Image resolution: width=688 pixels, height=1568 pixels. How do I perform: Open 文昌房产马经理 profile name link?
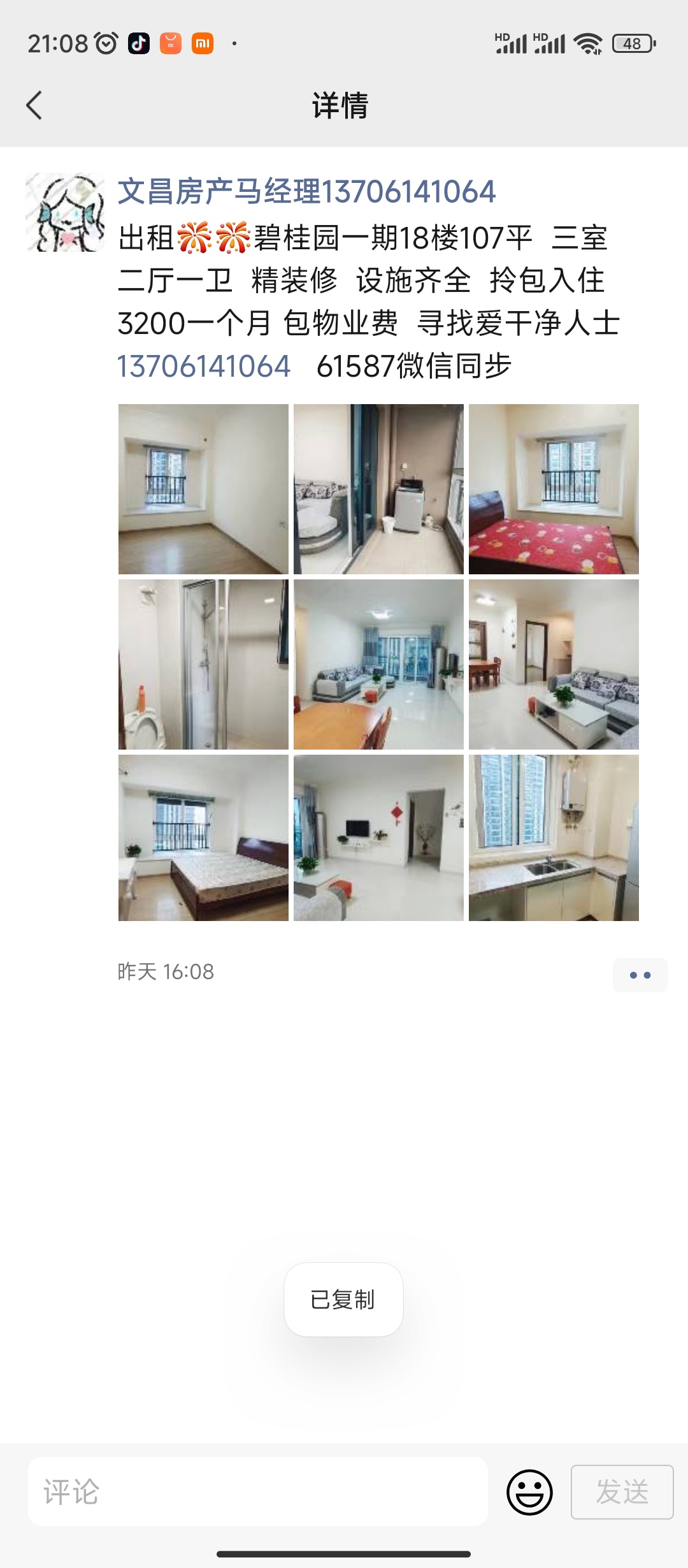point(306,192)
